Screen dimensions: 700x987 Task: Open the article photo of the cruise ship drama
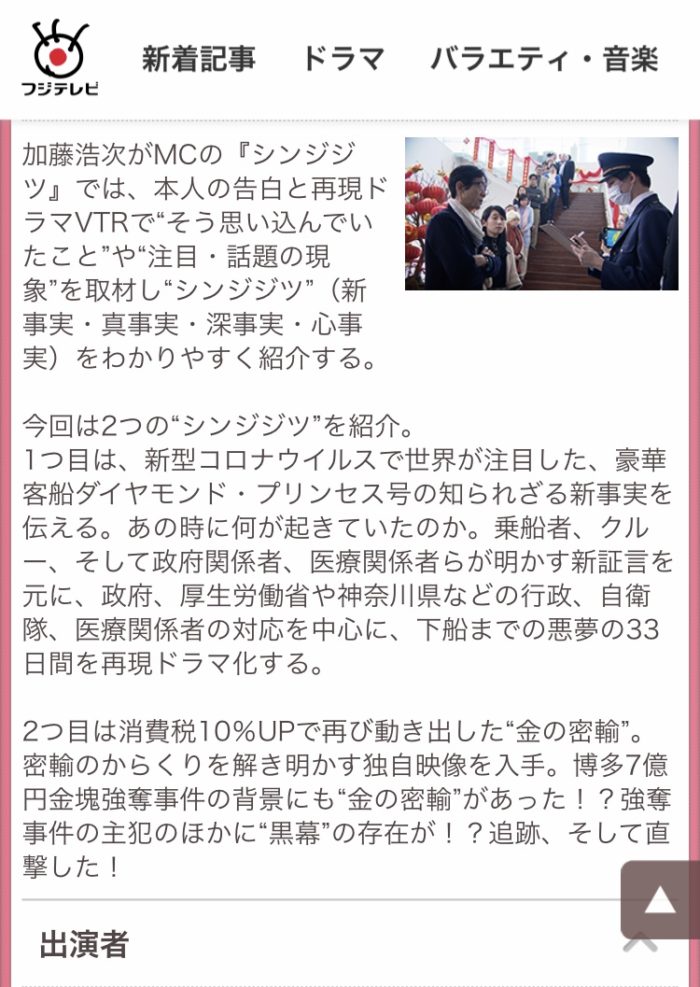[541, 213]
